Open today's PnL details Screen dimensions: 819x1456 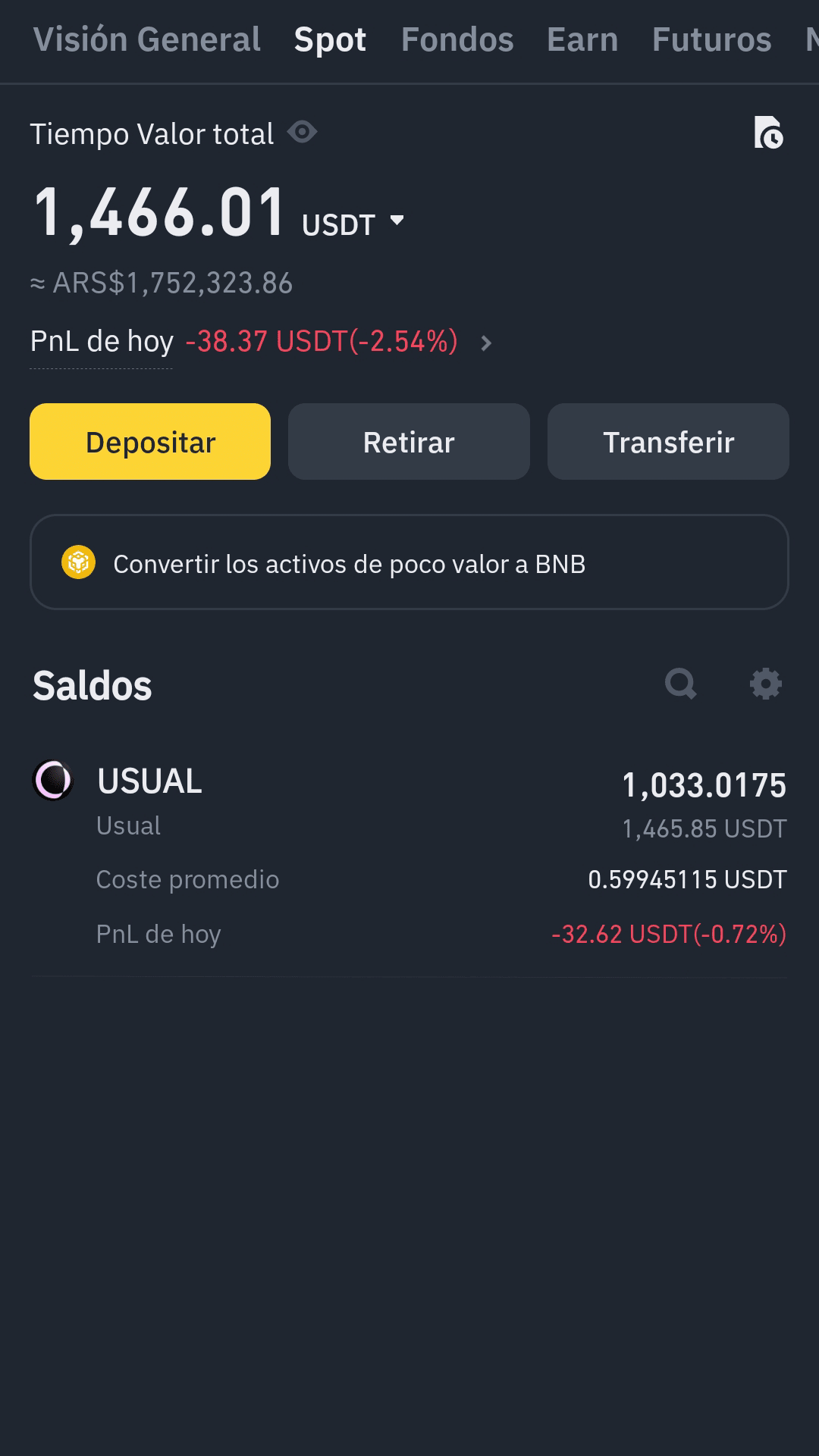(486, 343)
